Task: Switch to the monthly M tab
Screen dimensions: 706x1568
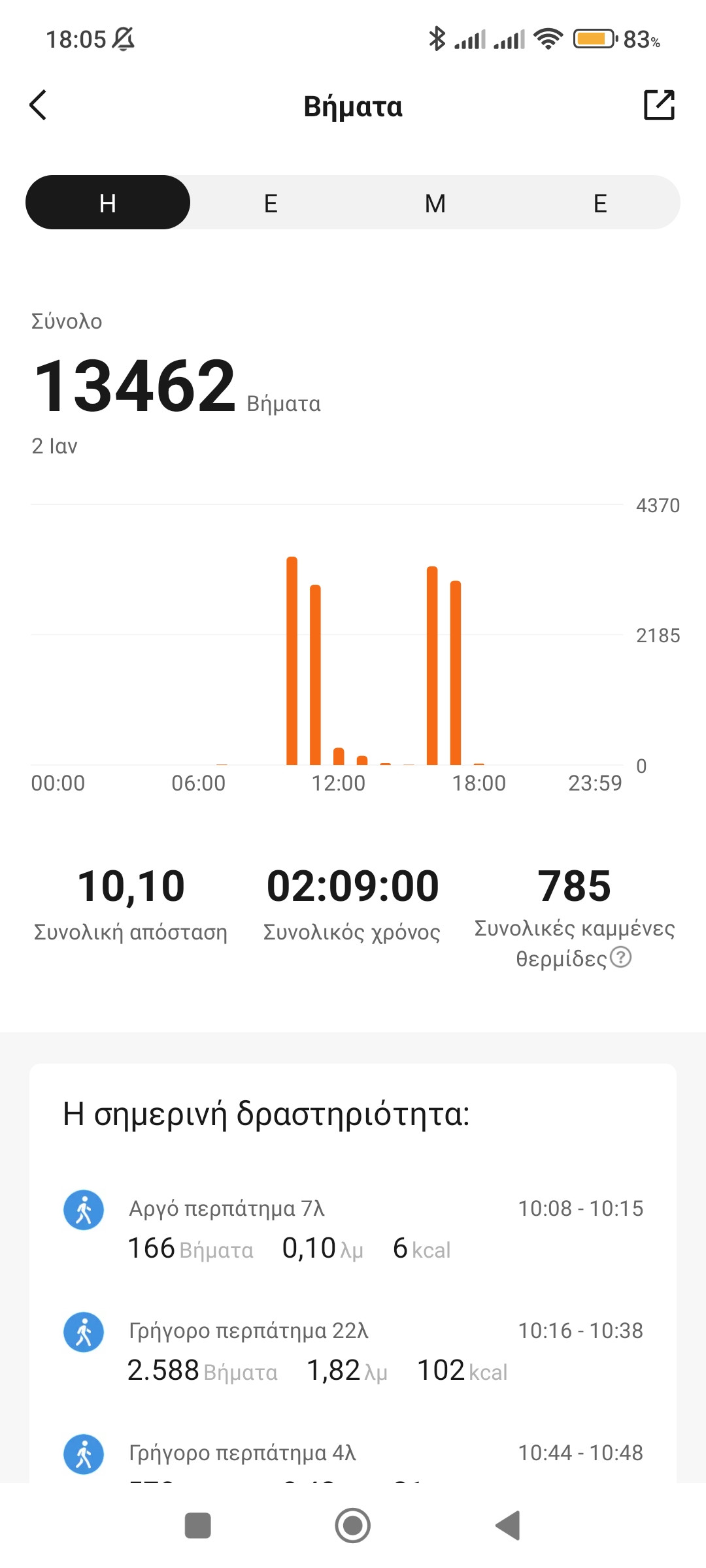Action: (435, 203)
